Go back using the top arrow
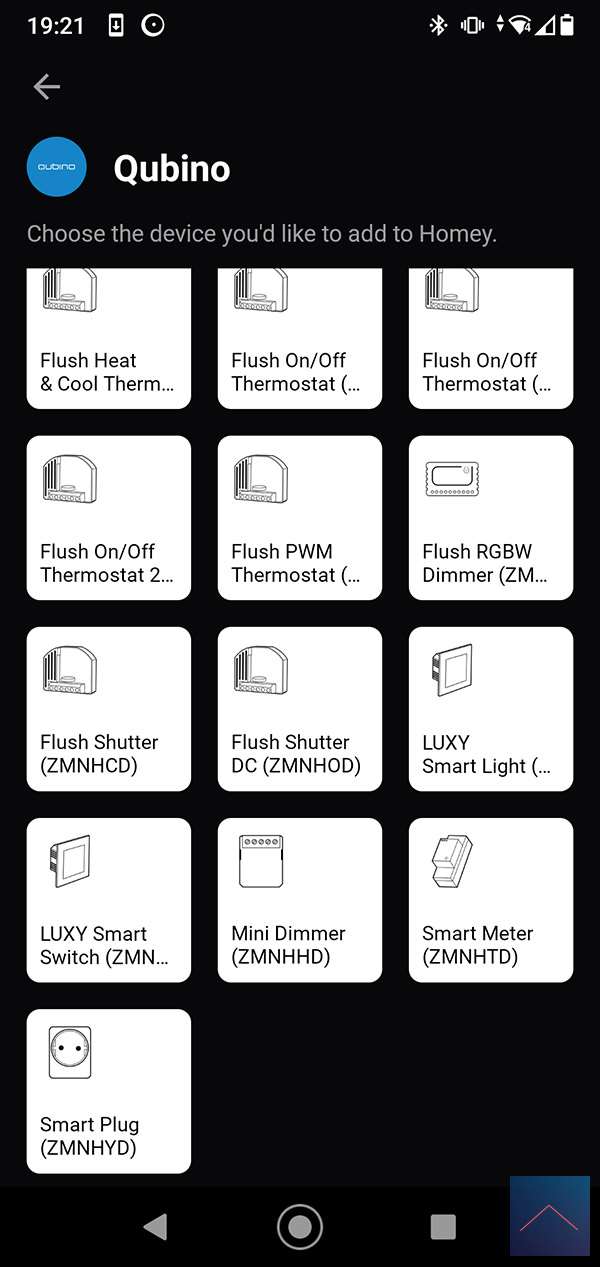 [46, 87]
